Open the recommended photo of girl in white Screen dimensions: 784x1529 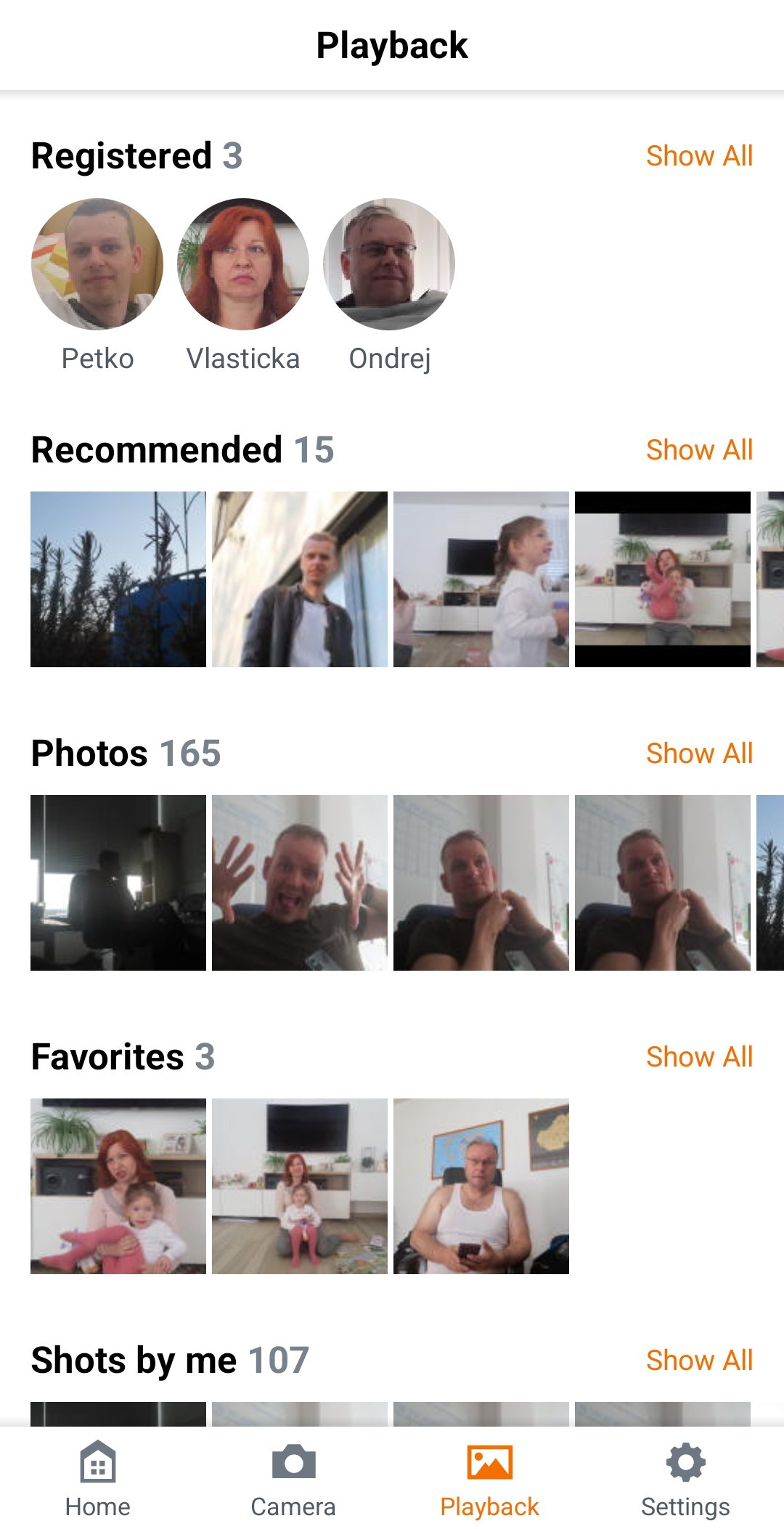tap(481, 579)
